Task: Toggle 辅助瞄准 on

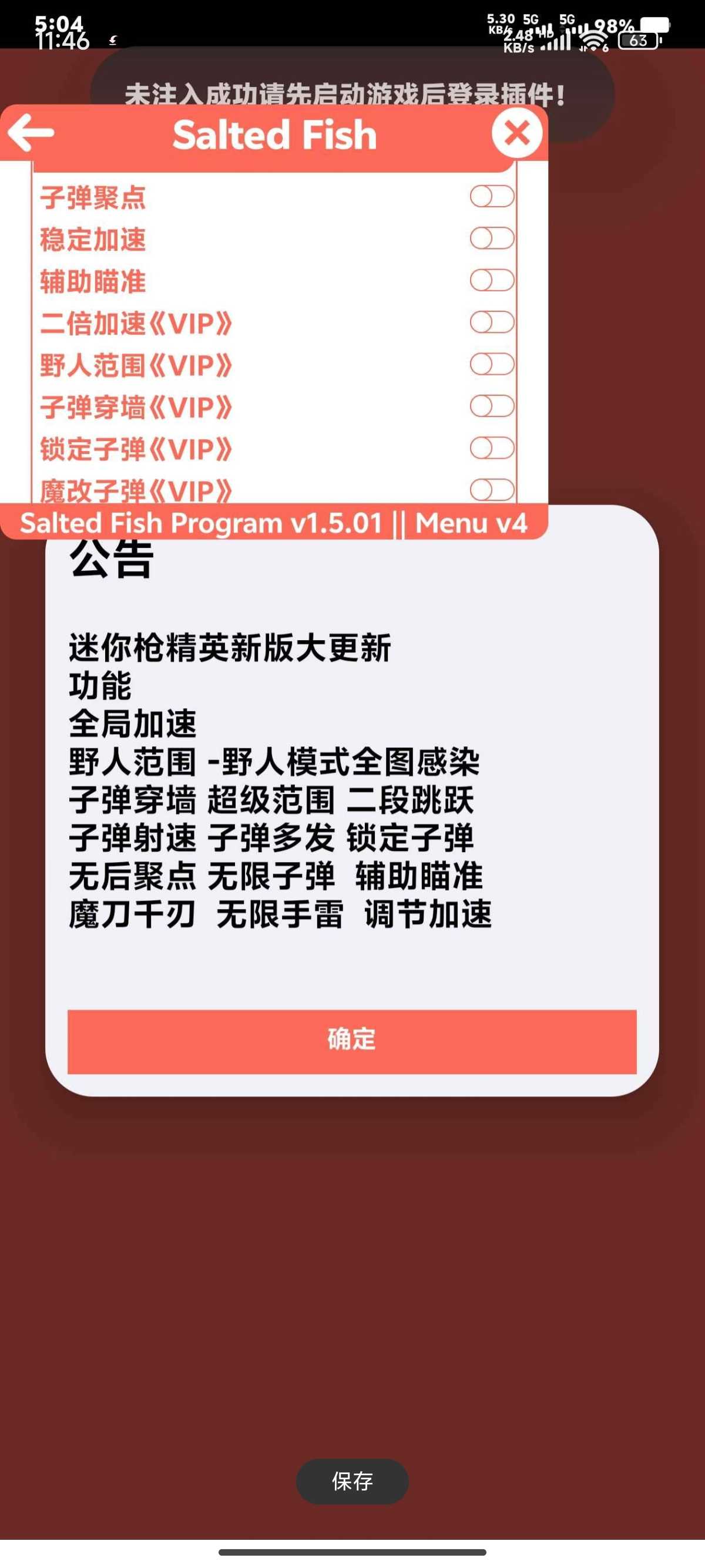Action: [x=492, y=281]
